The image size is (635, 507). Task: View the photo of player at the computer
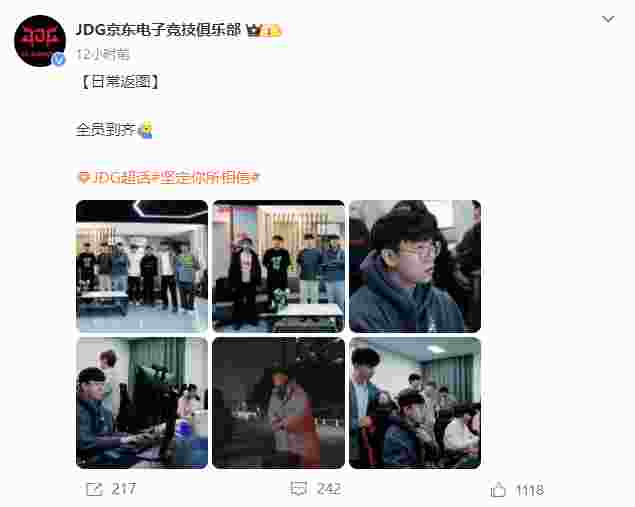[142, 402]
